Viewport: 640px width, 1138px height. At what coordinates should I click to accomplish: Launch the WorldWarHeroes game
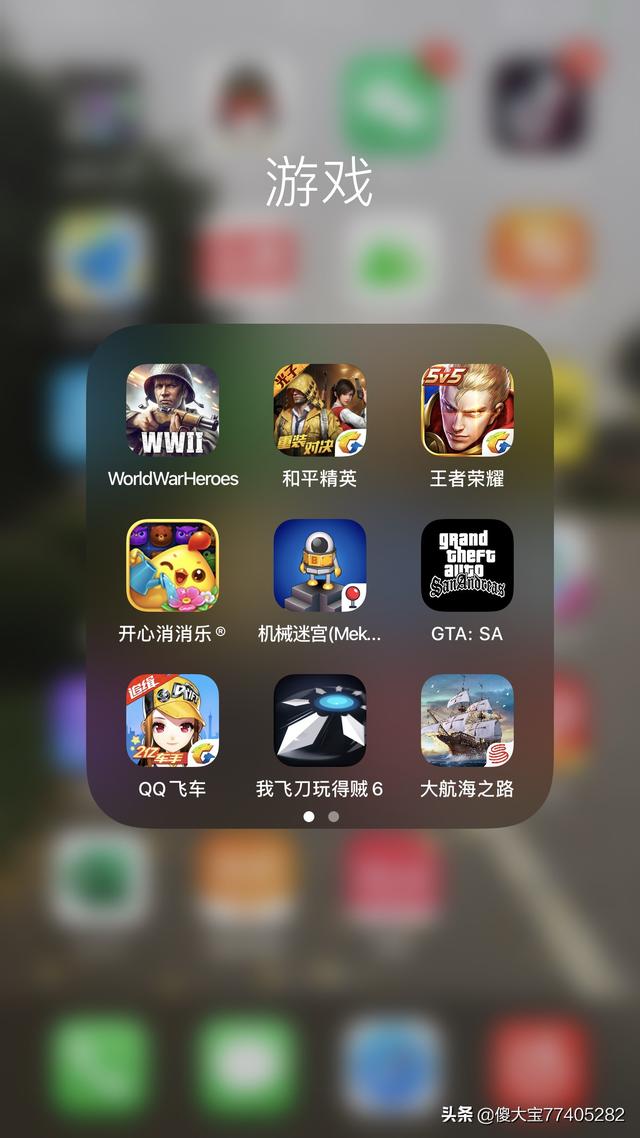pos(172,409)
